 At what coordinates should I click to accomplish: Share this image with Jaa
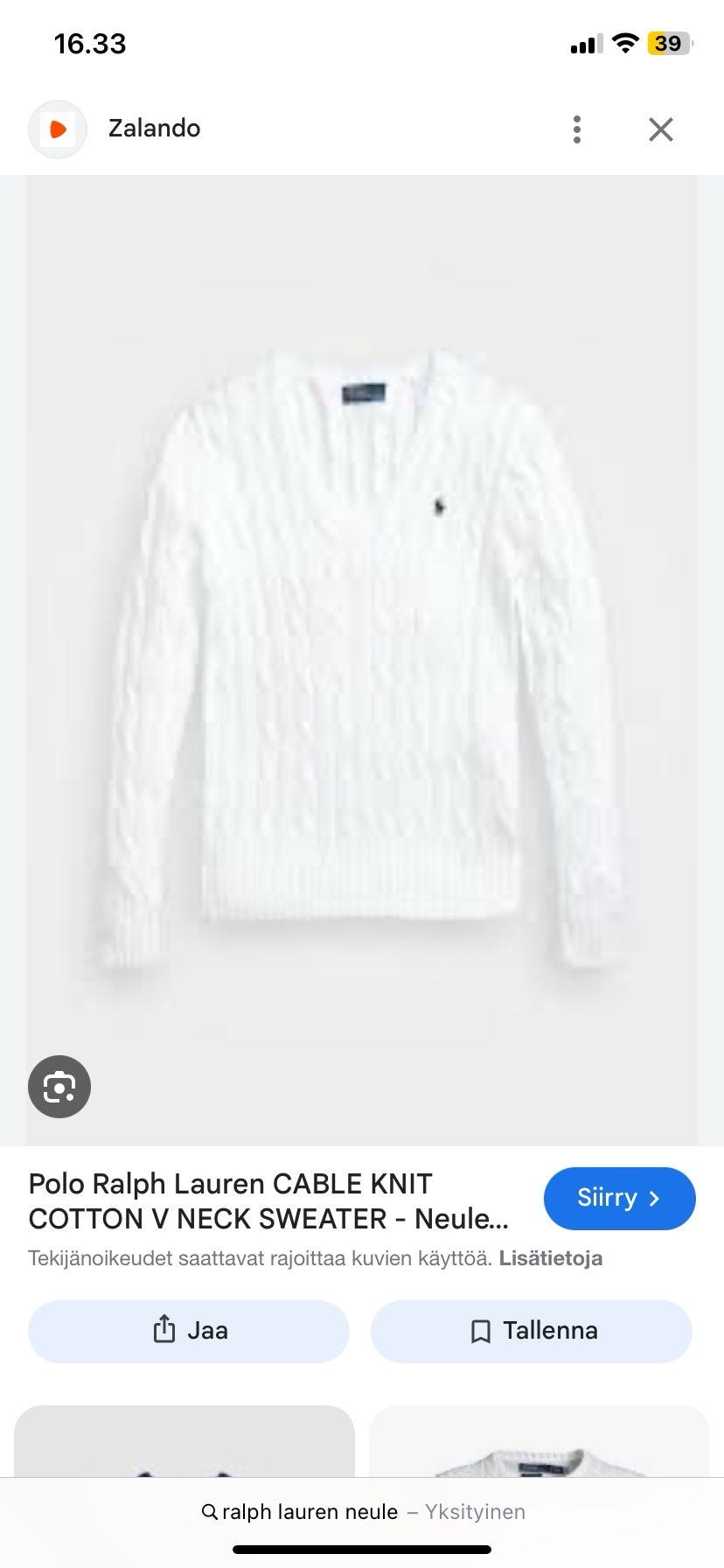click(189, 1331)
